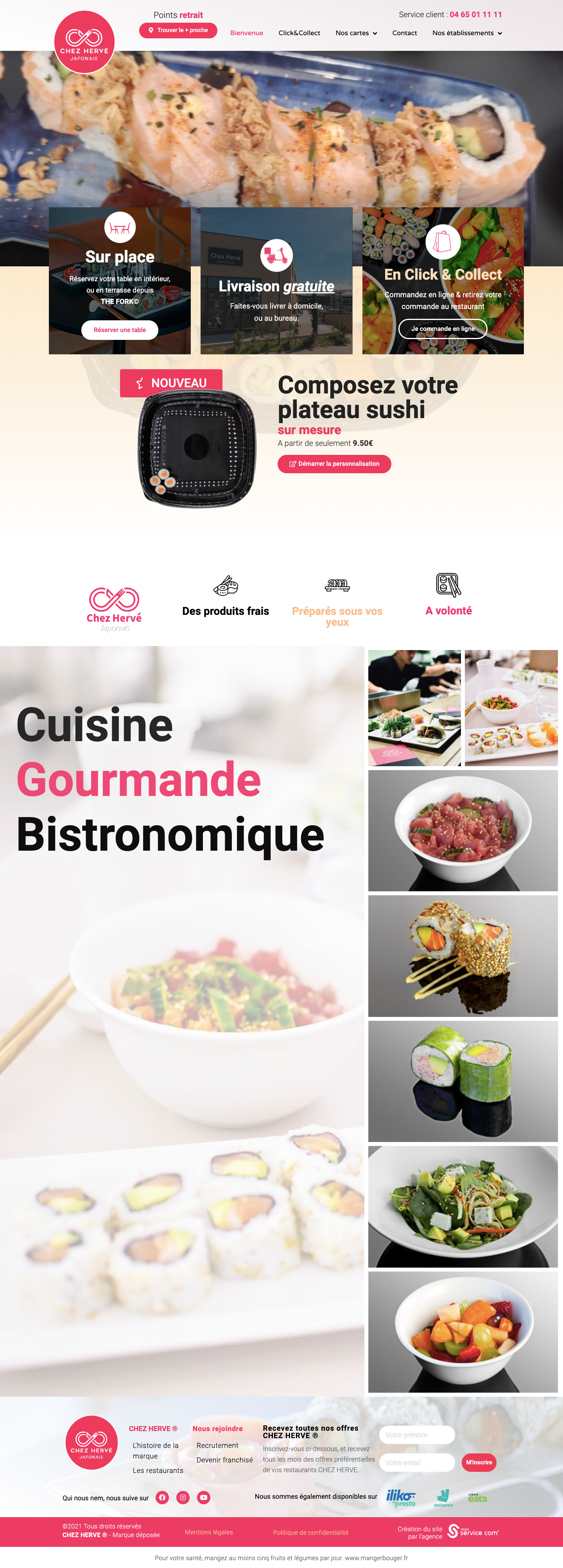Tap the M'inscrire button
The width and height of the screenshot is (563, 1568).
(x=479, y=1462)
